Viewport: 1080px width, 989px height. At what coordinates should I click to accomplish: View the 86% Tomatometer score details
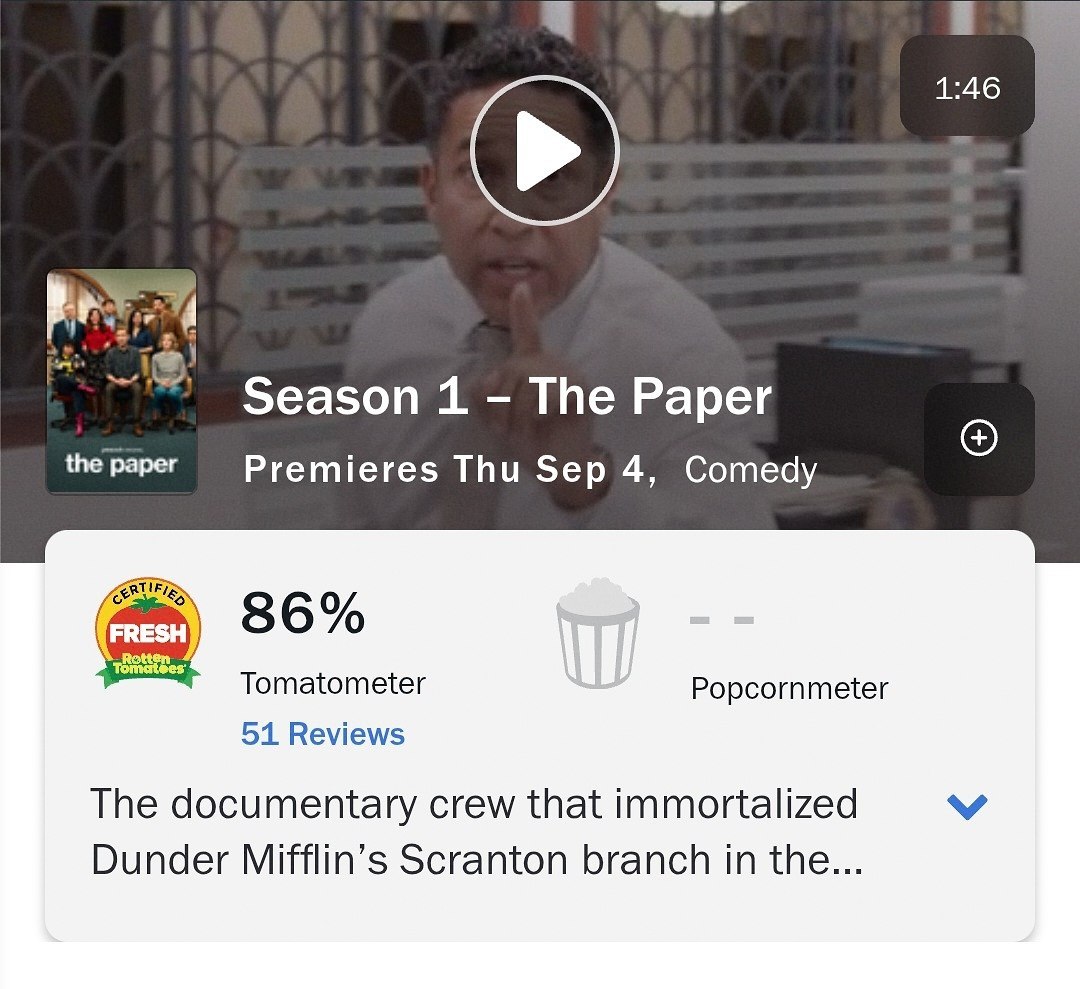pyautogui.click(x=302, y=614)
